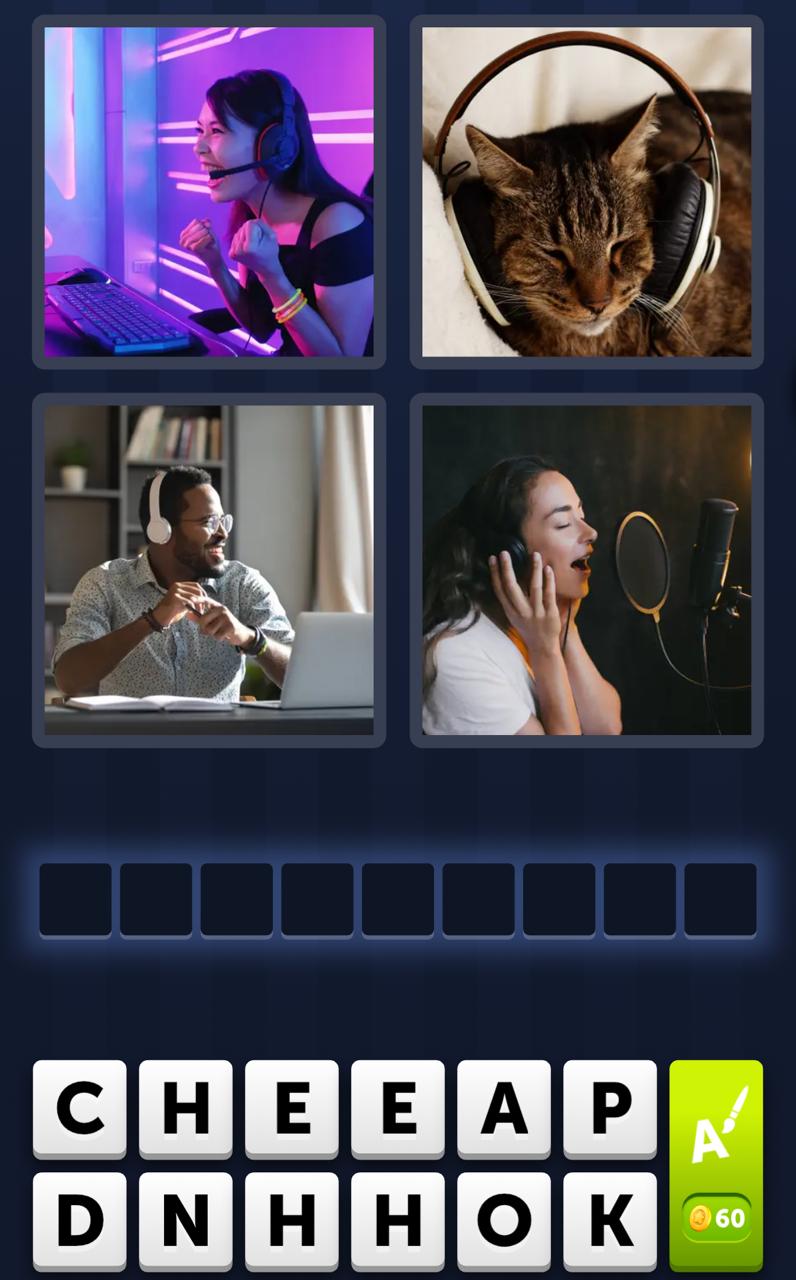Tap the cat with headphones photo
Image resolution: width=796 pixels, height=1280 pixels.
[585, 190]
